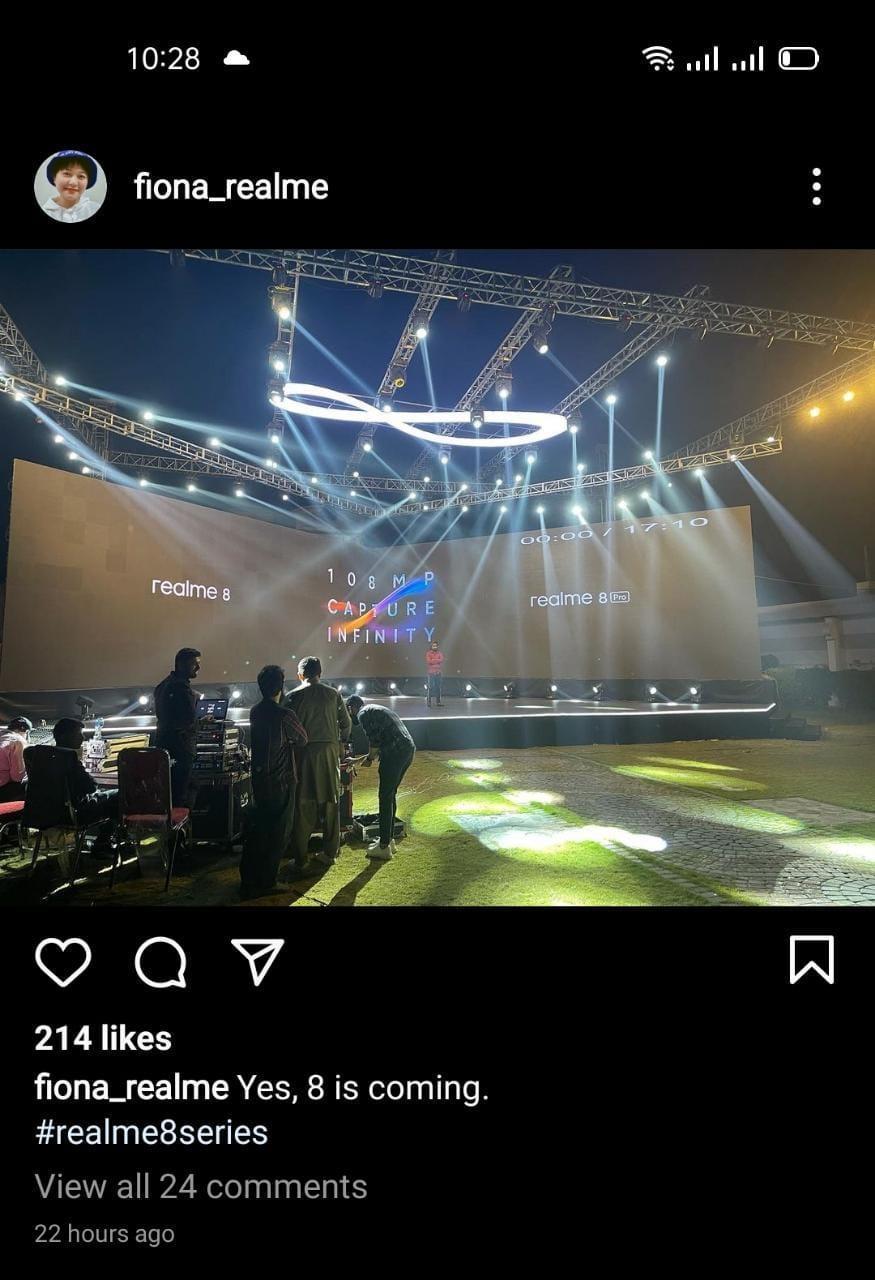View all 24 comments
875x1280 pixels.
click(201, 1186)
